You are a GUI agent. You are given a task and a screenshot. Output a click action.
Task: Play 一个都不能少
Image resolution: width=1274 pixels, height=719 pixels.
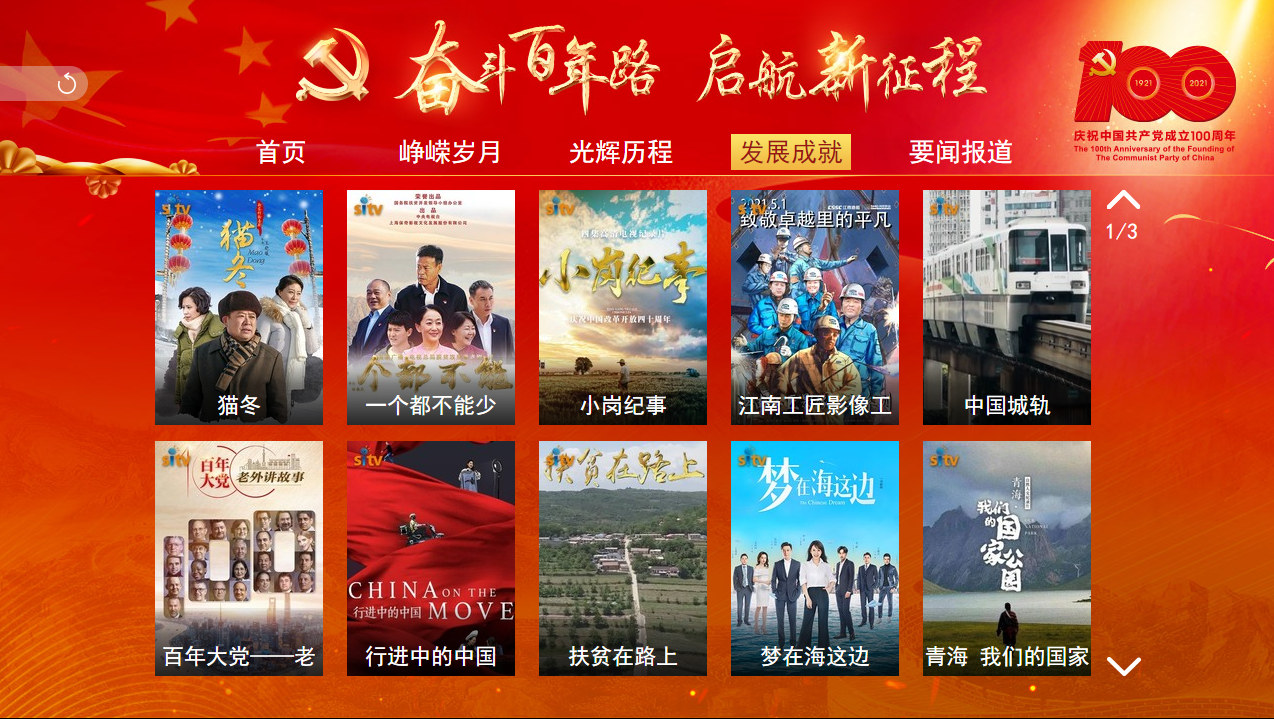point(431,307)
